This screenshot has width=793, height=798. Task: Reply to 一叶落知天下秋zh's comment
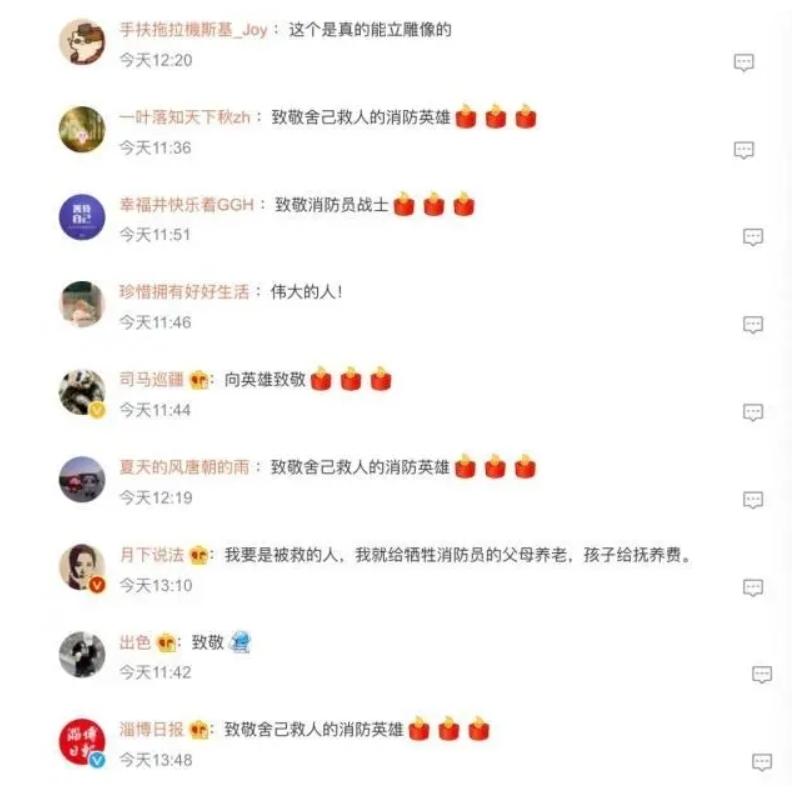click(x=744, y=150)
